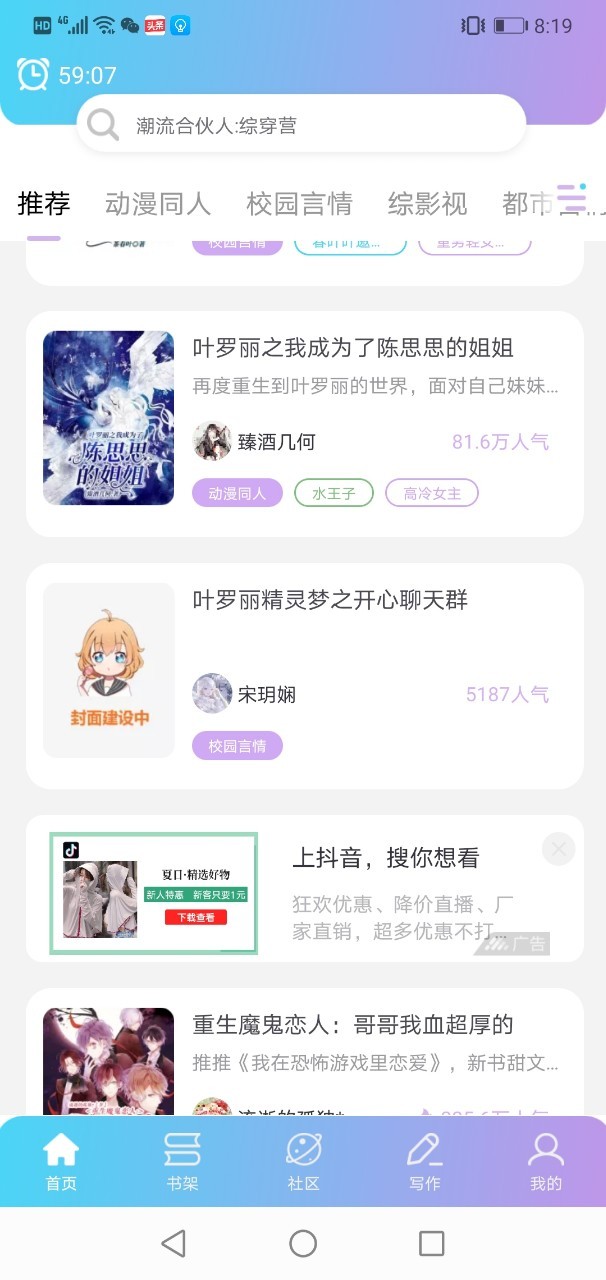Open the category list menu icon
This screenshot has width=606, height=1280.
(x=572, y=198)
